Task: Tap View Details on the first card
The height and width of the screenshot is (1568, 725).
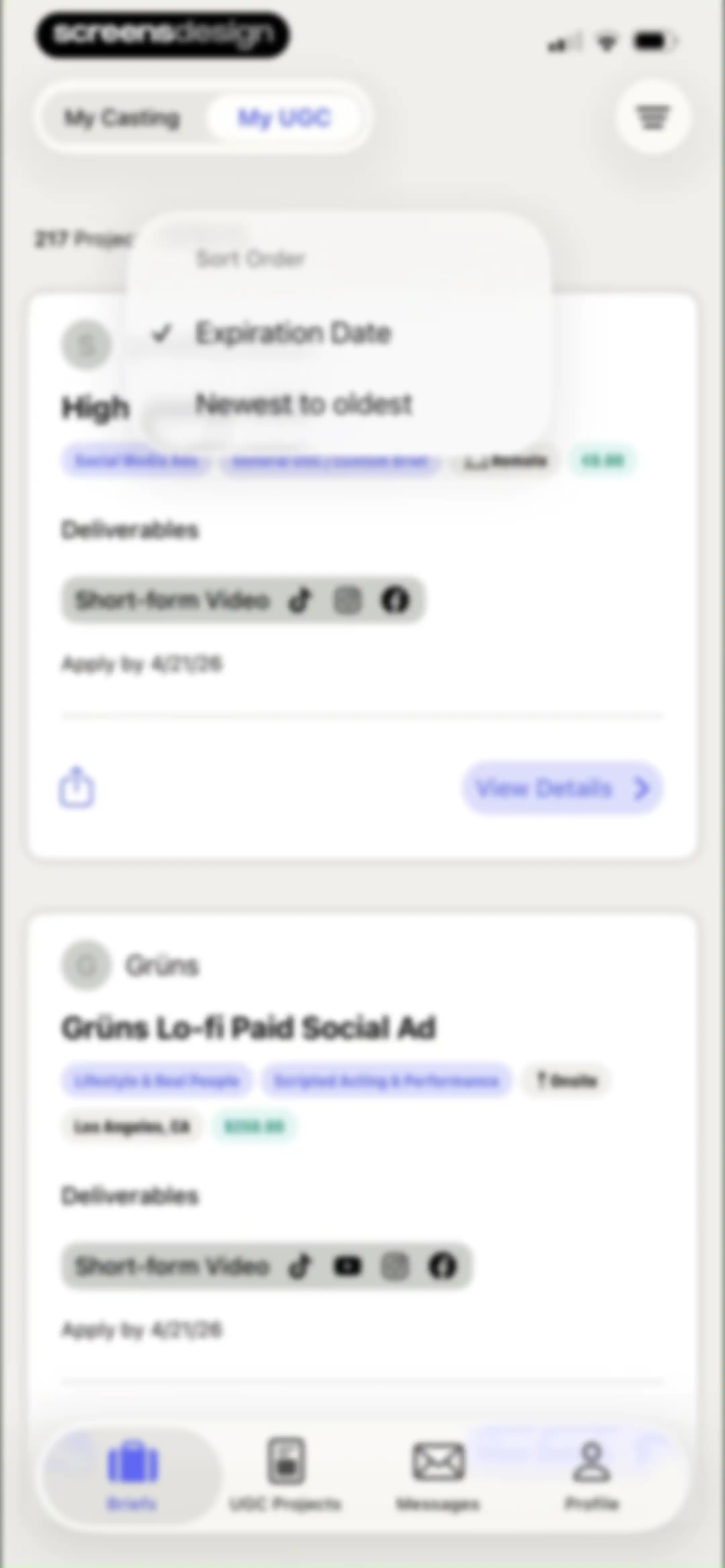Action: tap(563, 788)
